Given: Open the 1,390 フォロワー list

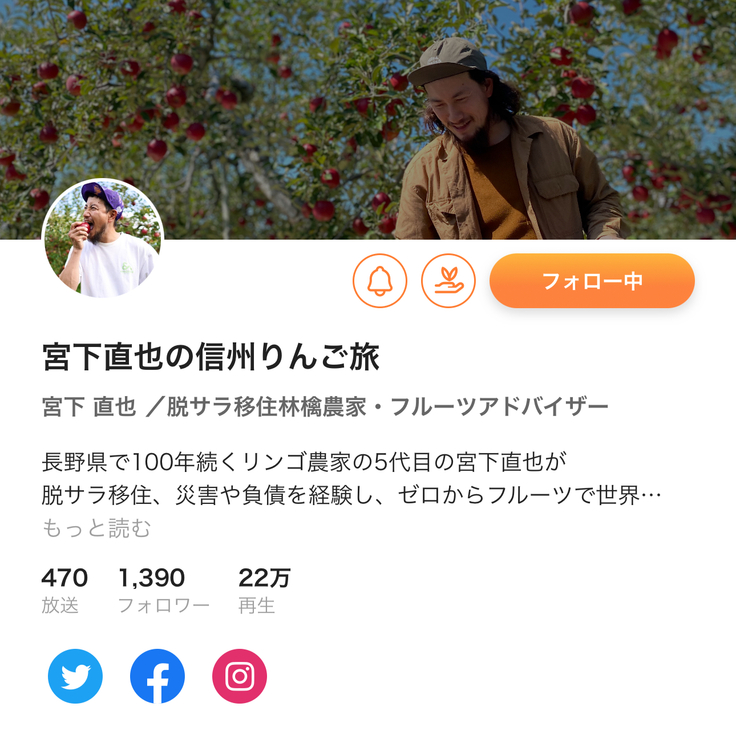Looking at the screenshot, I should tap(162, 590).
